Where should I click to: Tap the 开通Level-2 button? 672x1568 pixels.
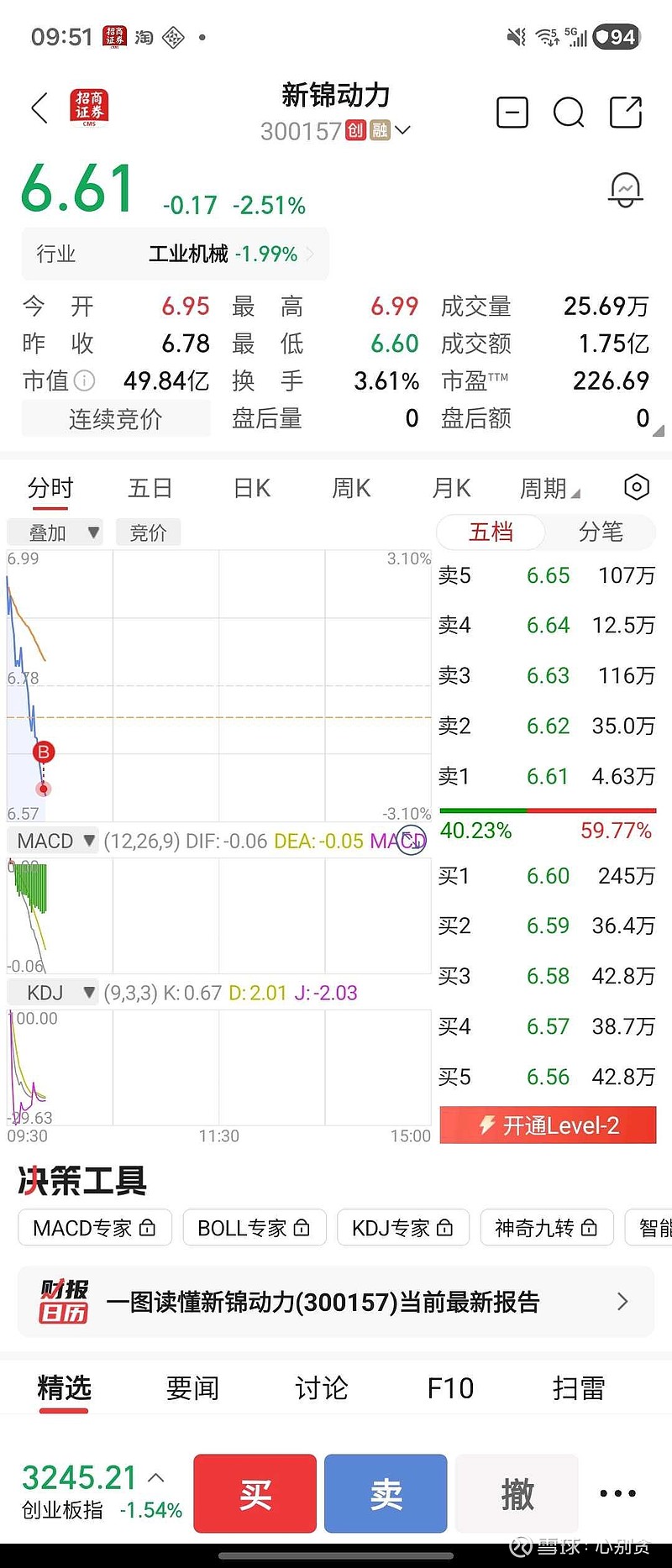[548, 1125]
